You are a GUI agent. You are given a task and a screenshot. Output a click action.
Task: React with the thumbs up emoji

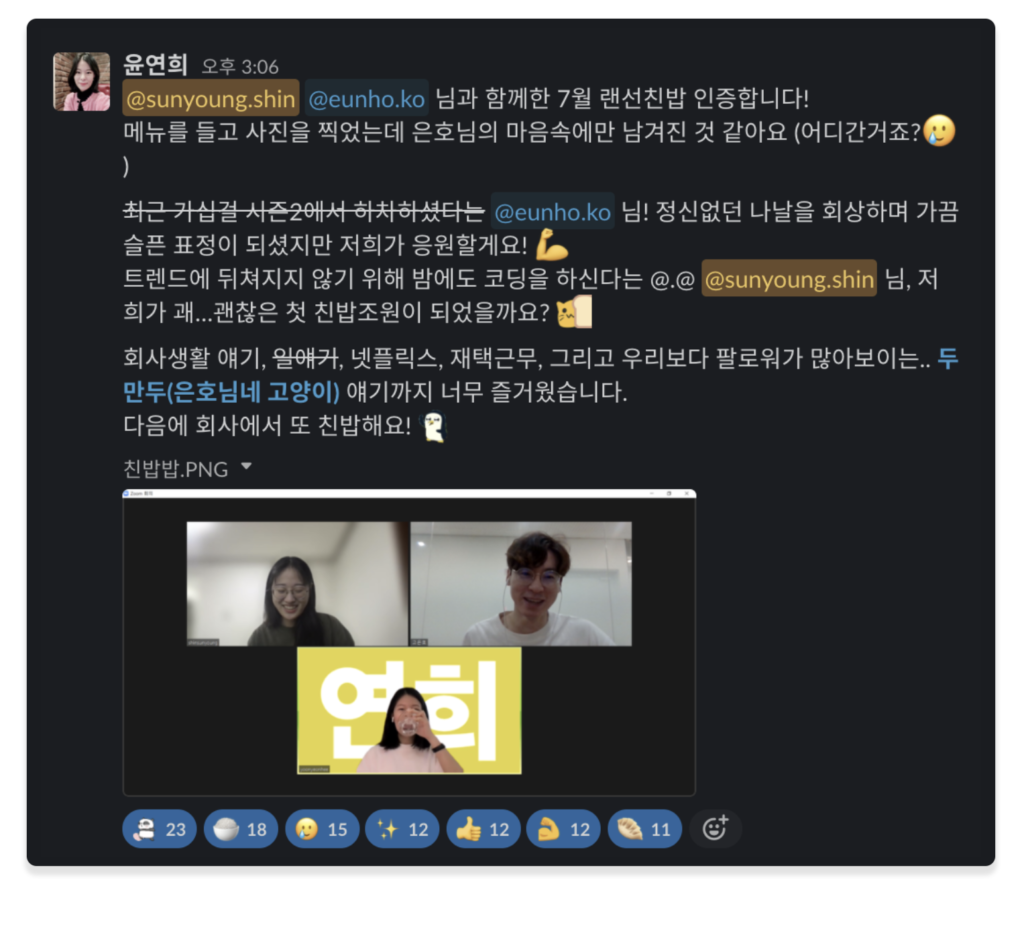tap(483, 829)
